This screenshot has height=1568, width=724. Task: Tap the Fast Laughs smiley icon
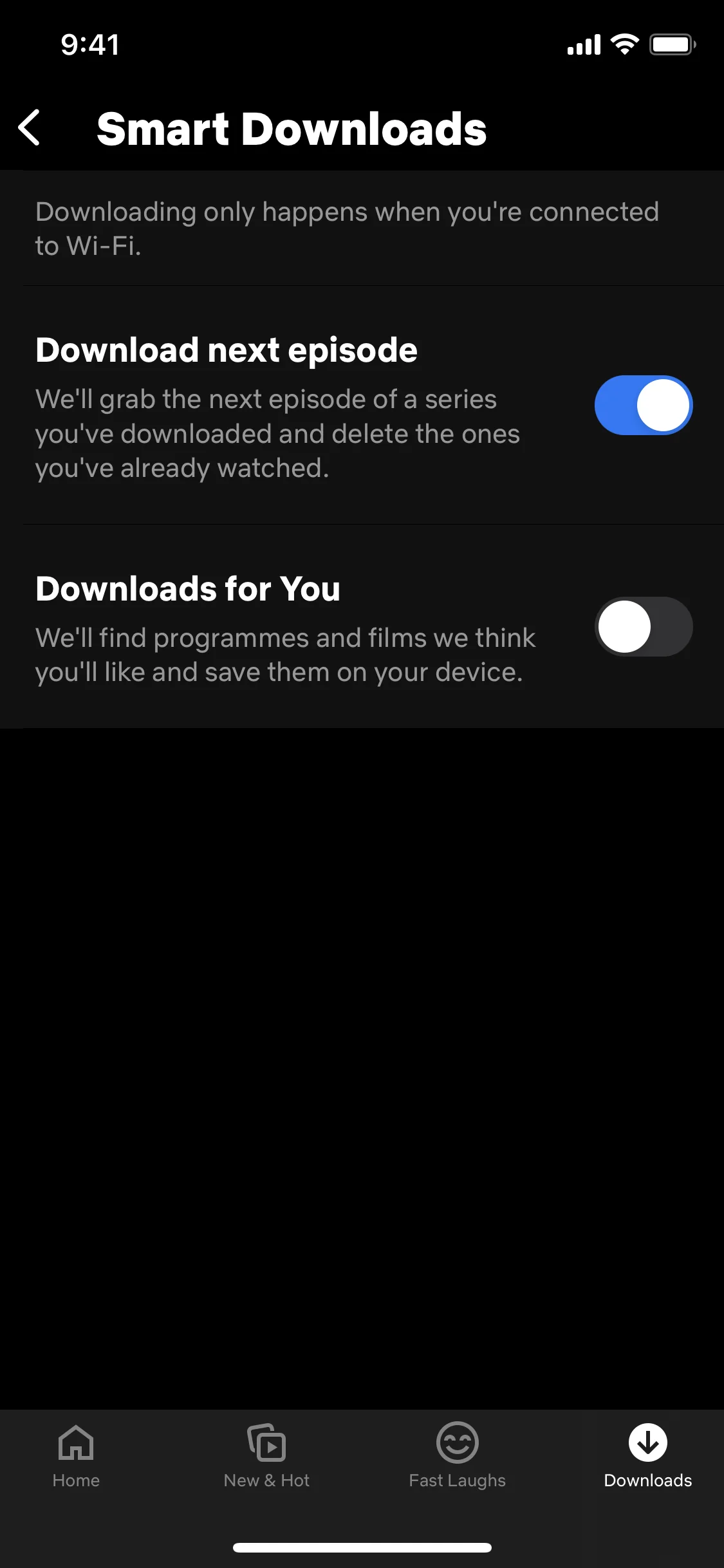[457, 1443]
